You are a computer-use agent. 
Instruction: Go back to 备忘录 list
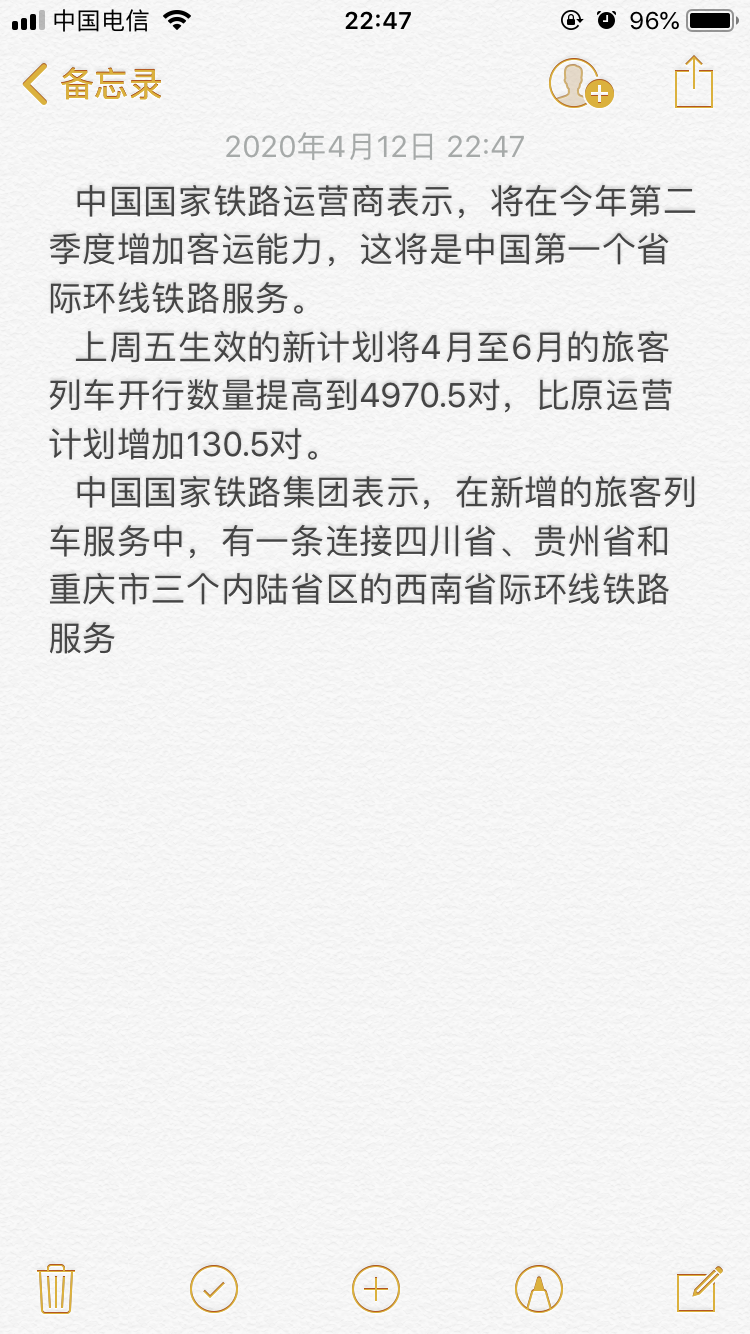92,84
